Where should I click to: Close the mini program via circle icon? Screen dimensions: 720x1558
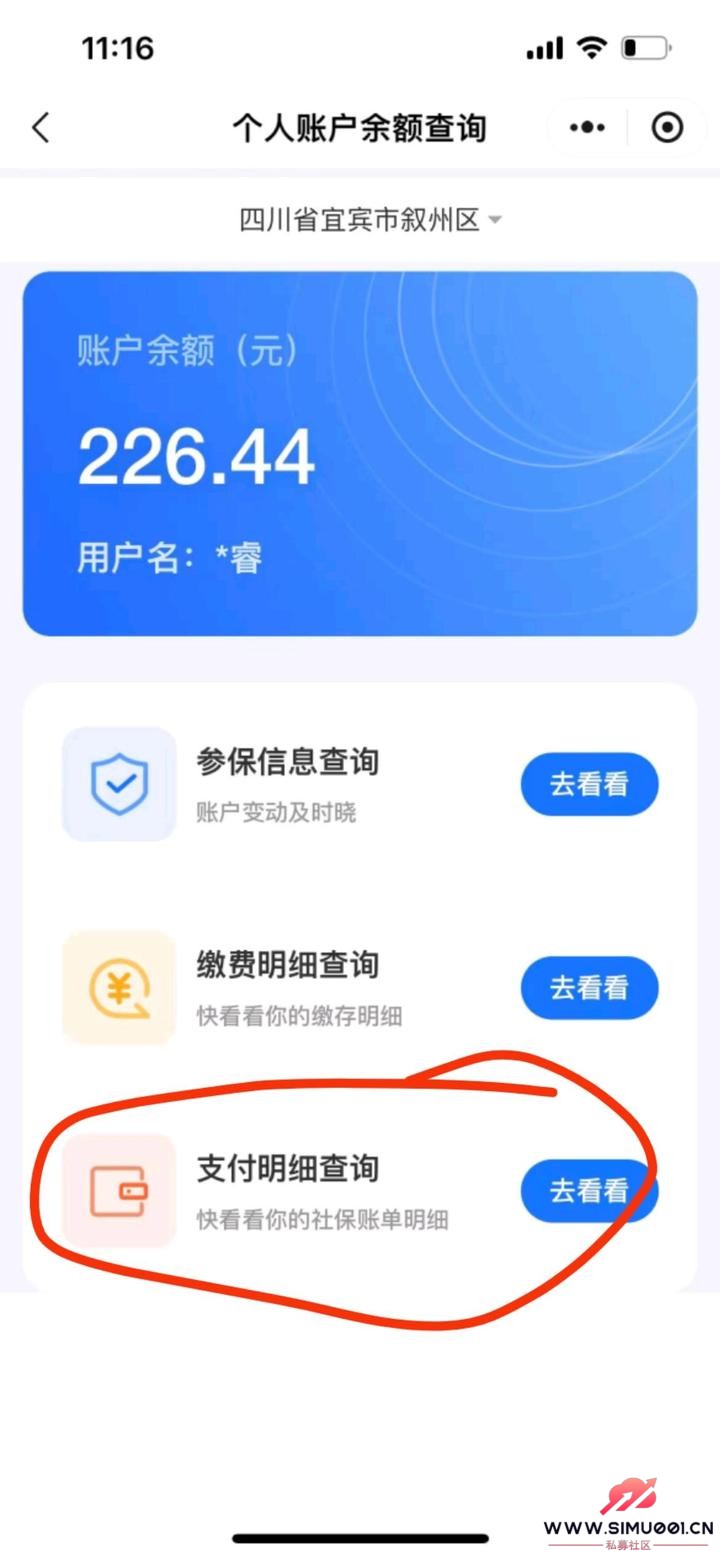coord(667,128)
